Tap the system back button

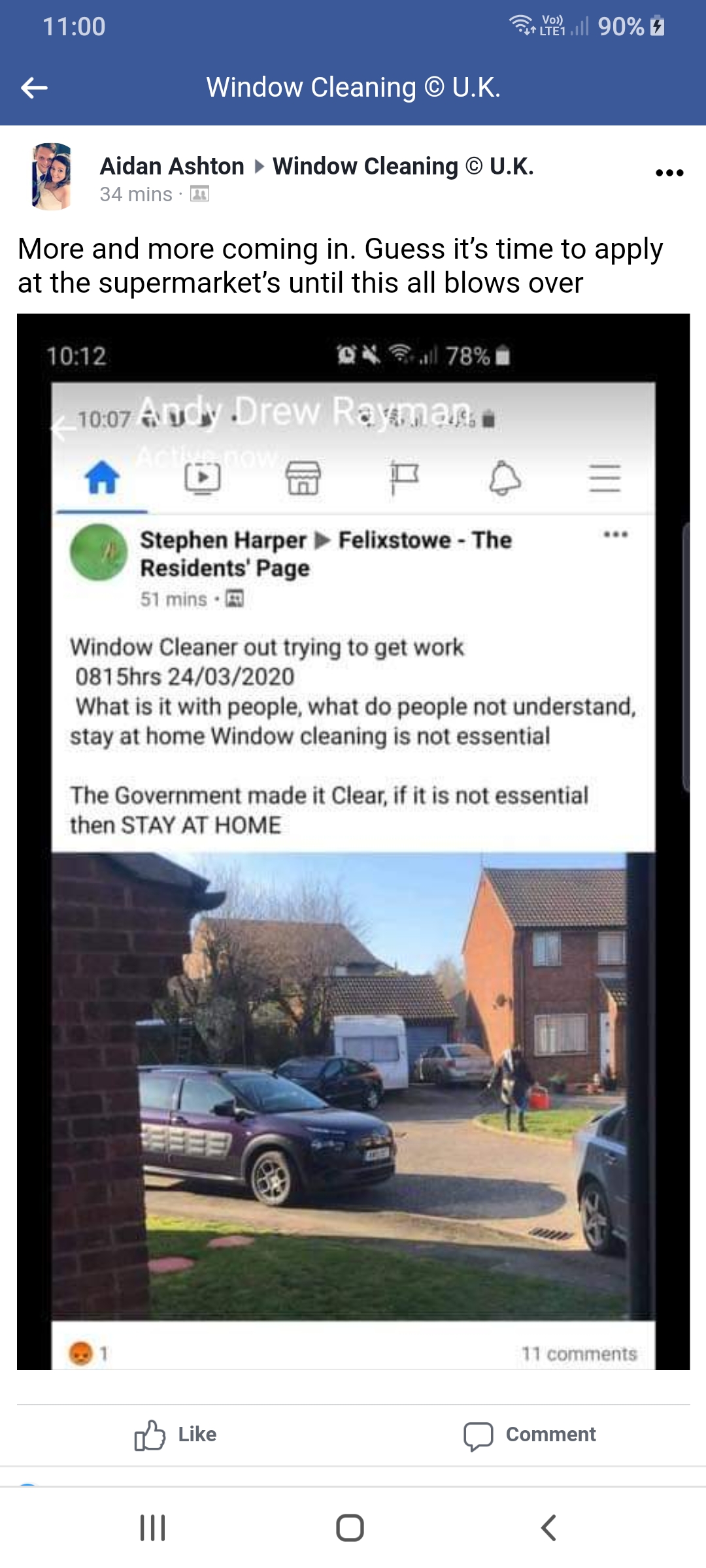tap(548, 1528)
